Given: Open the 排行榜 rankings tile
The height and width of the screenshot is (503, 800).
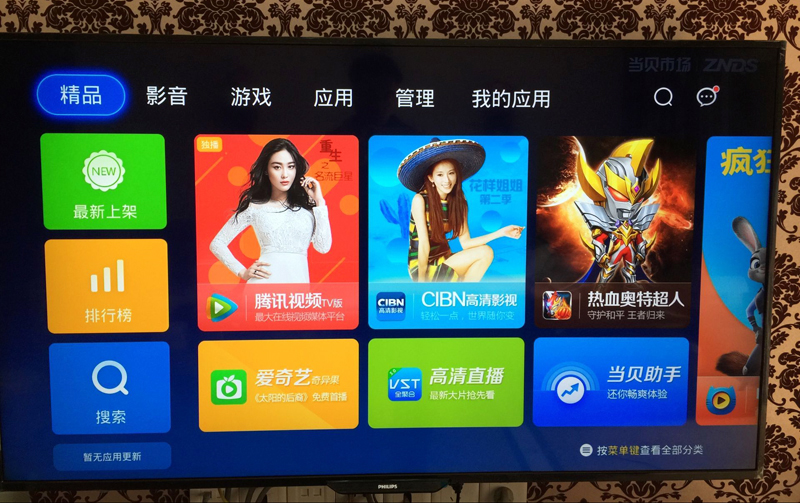Looking at the screenshot, I should [x=107, y=285].
